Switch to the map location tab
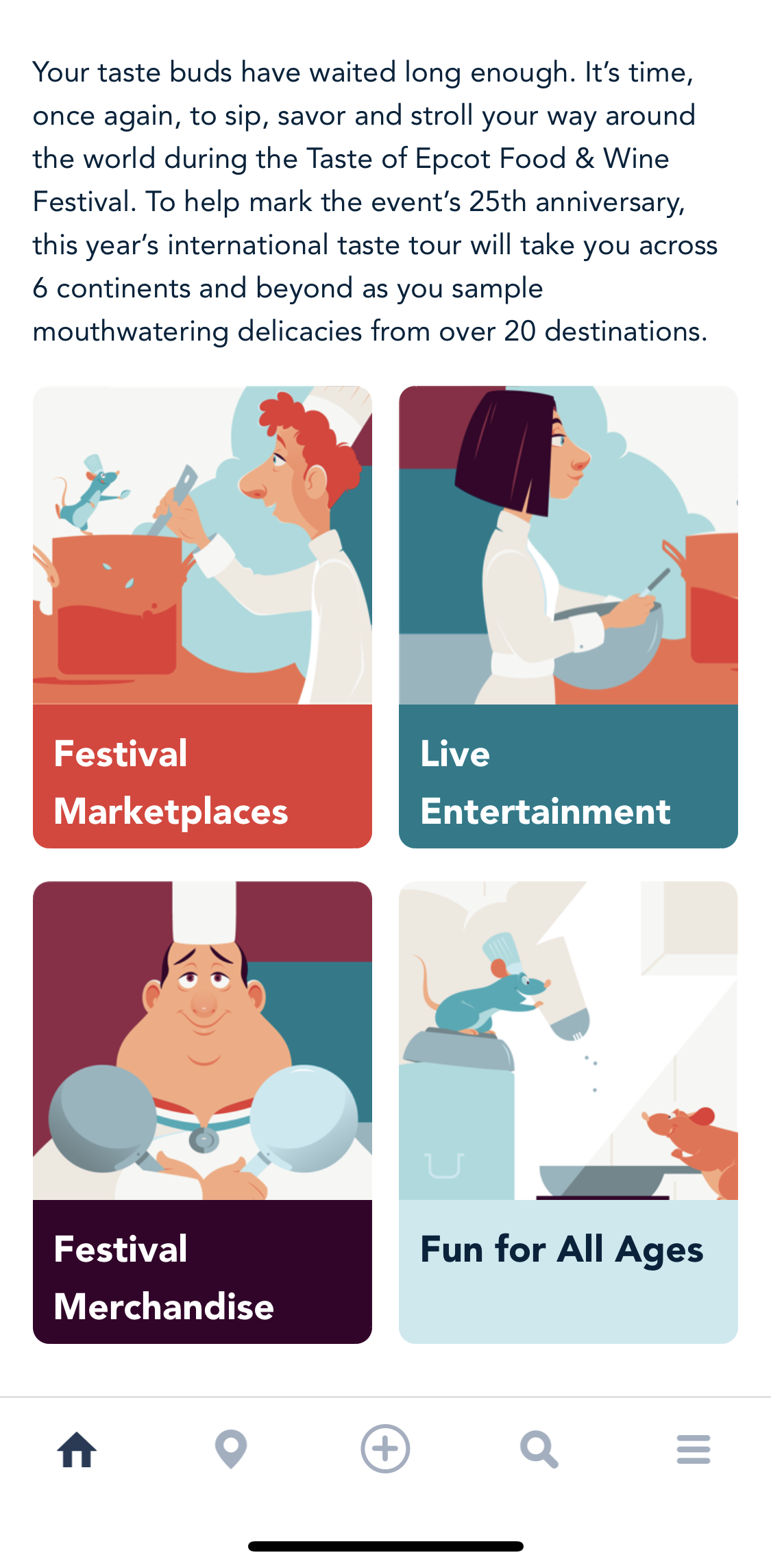 (231, 1449)
